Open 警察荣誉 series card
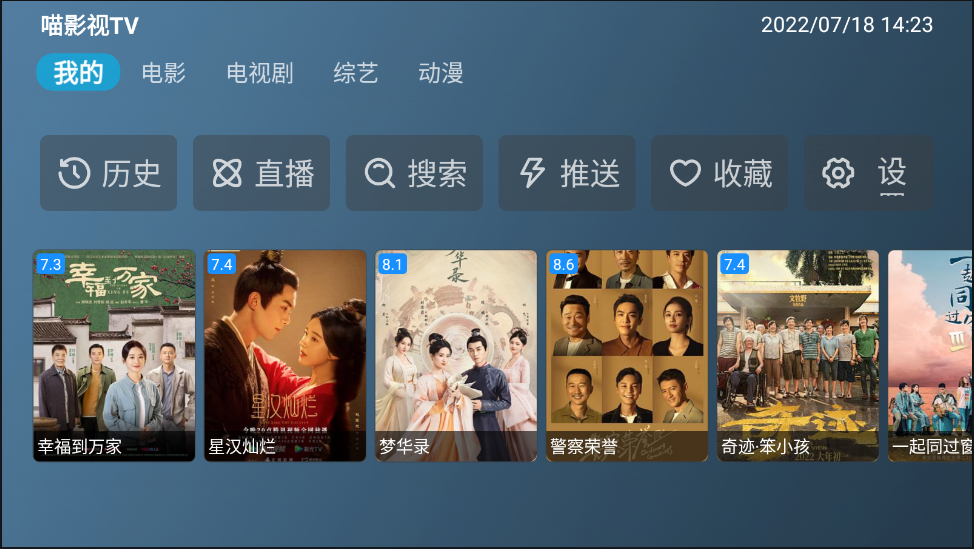The width and height of the screenshot is (974, 549). pyautogui.click(x=627, y=355)
